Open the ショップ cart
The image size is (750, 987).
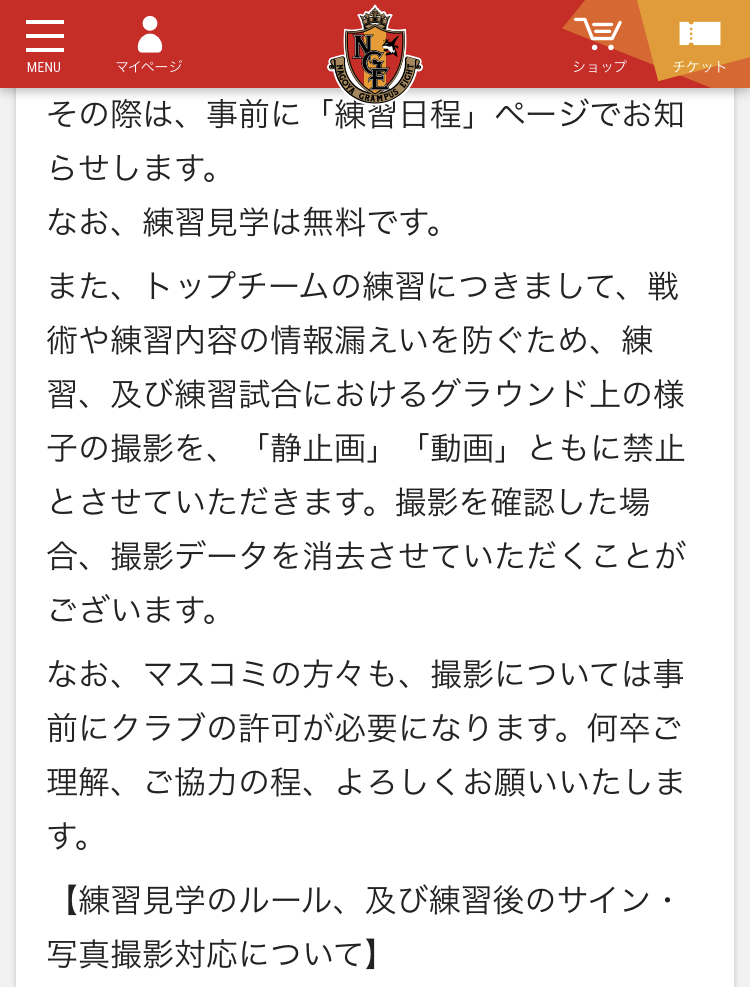coord(599,44)
